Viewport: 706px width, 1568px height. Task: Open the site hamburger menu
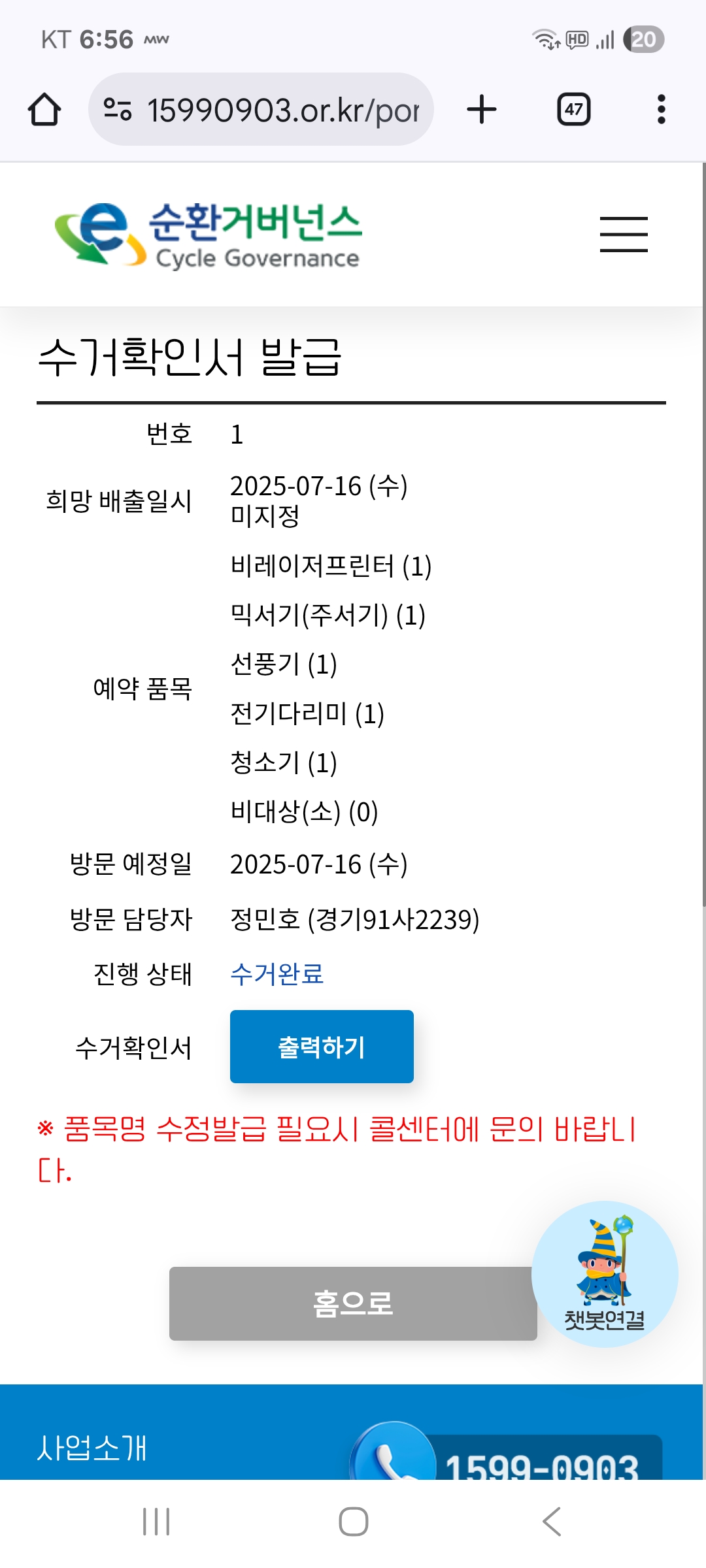pos(624,235)
